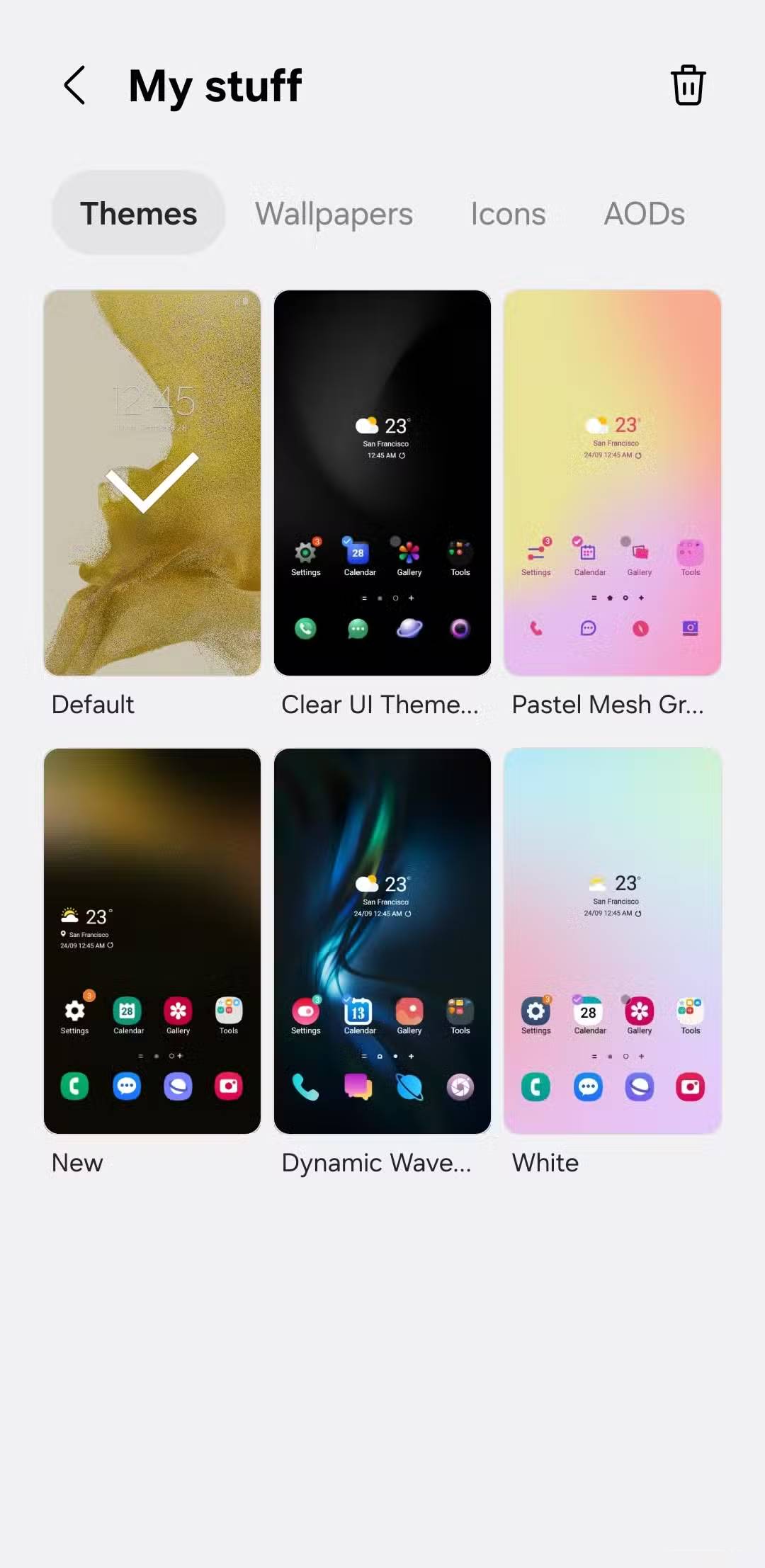The height and width of the screenshot is (1568, 765).
Task: Open the AODs tab
Action: point(644,213)
